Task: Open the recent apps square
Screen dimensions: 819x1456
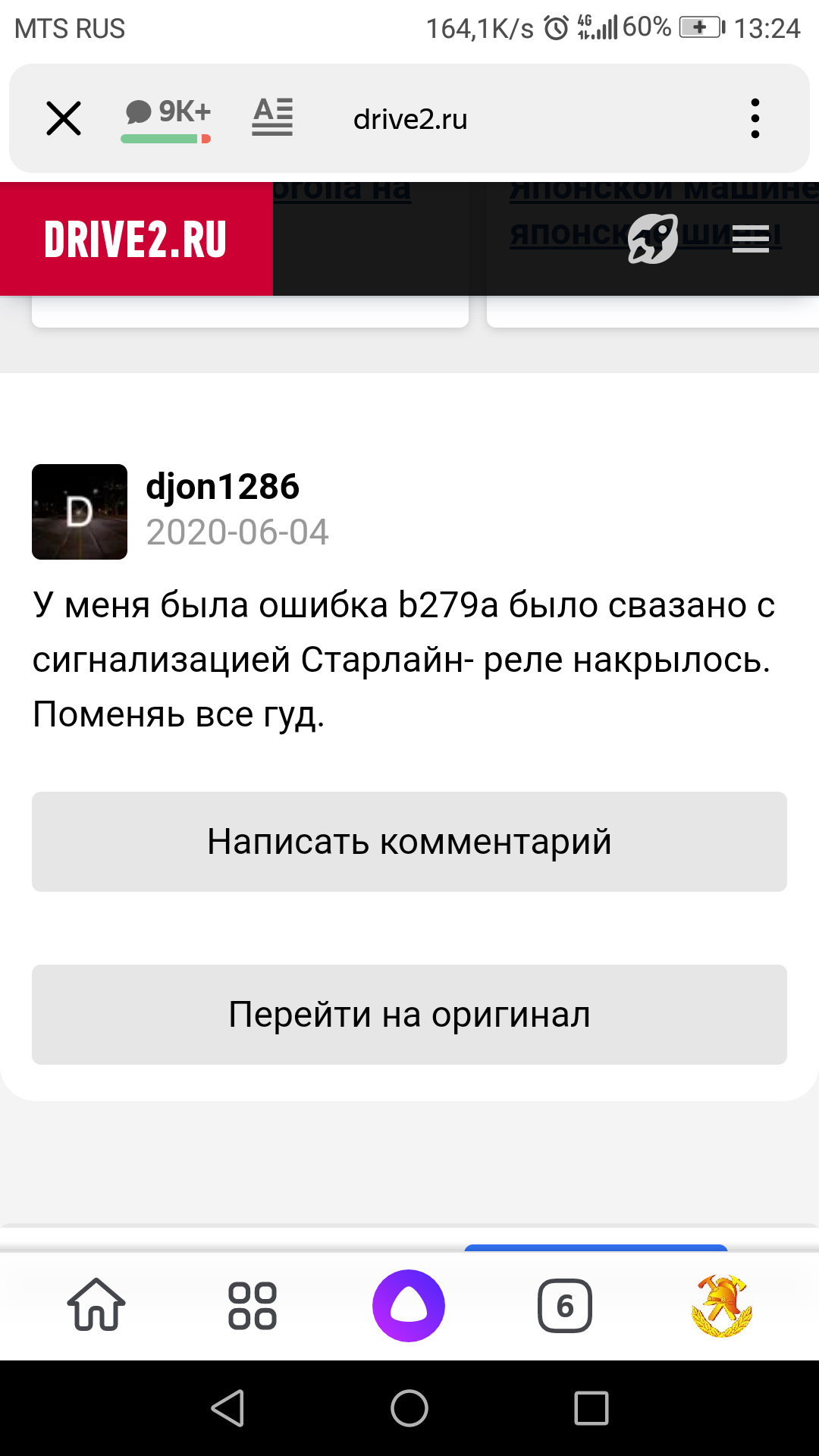Action: click(x=591, y=1408)
